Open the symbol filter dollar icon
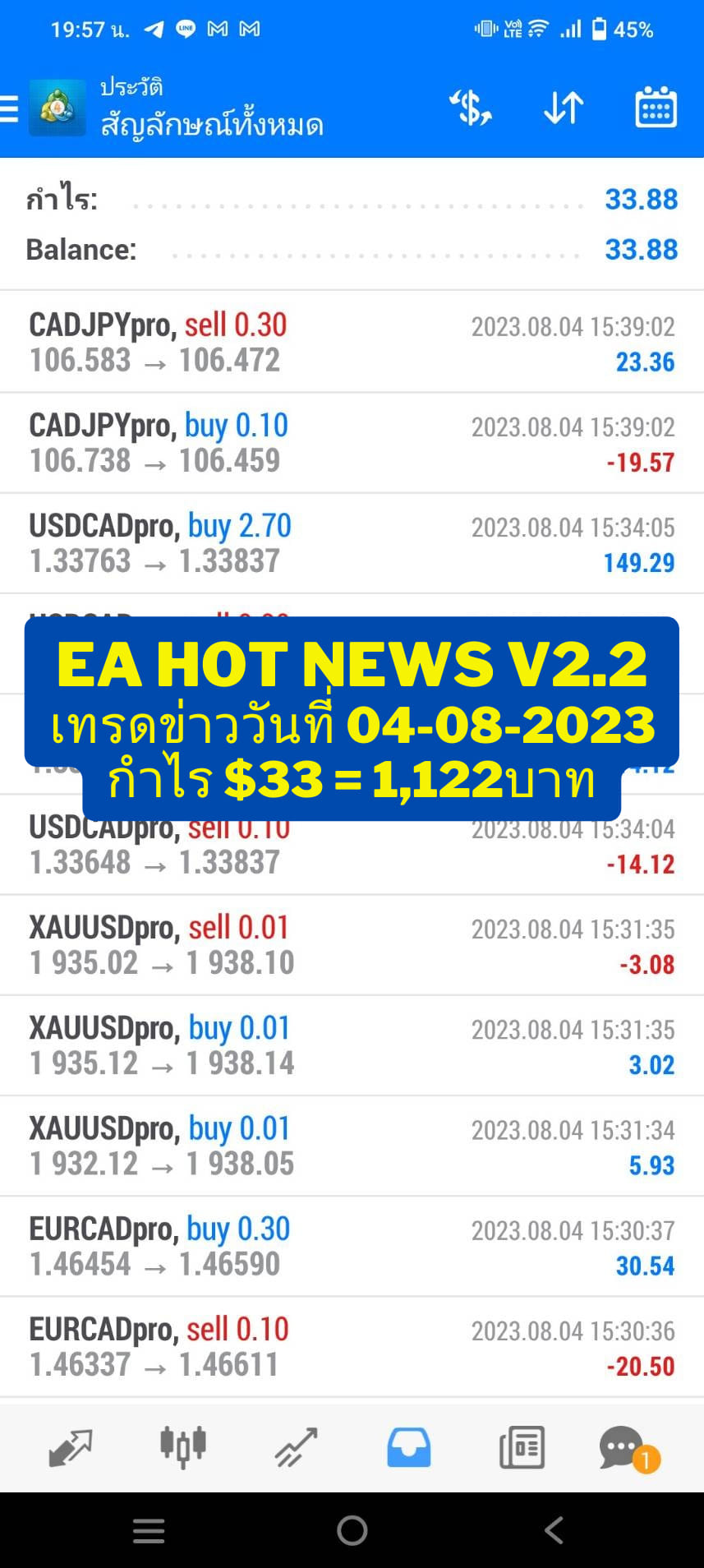Screen dimensions: 704x1568 click(470, 108)
